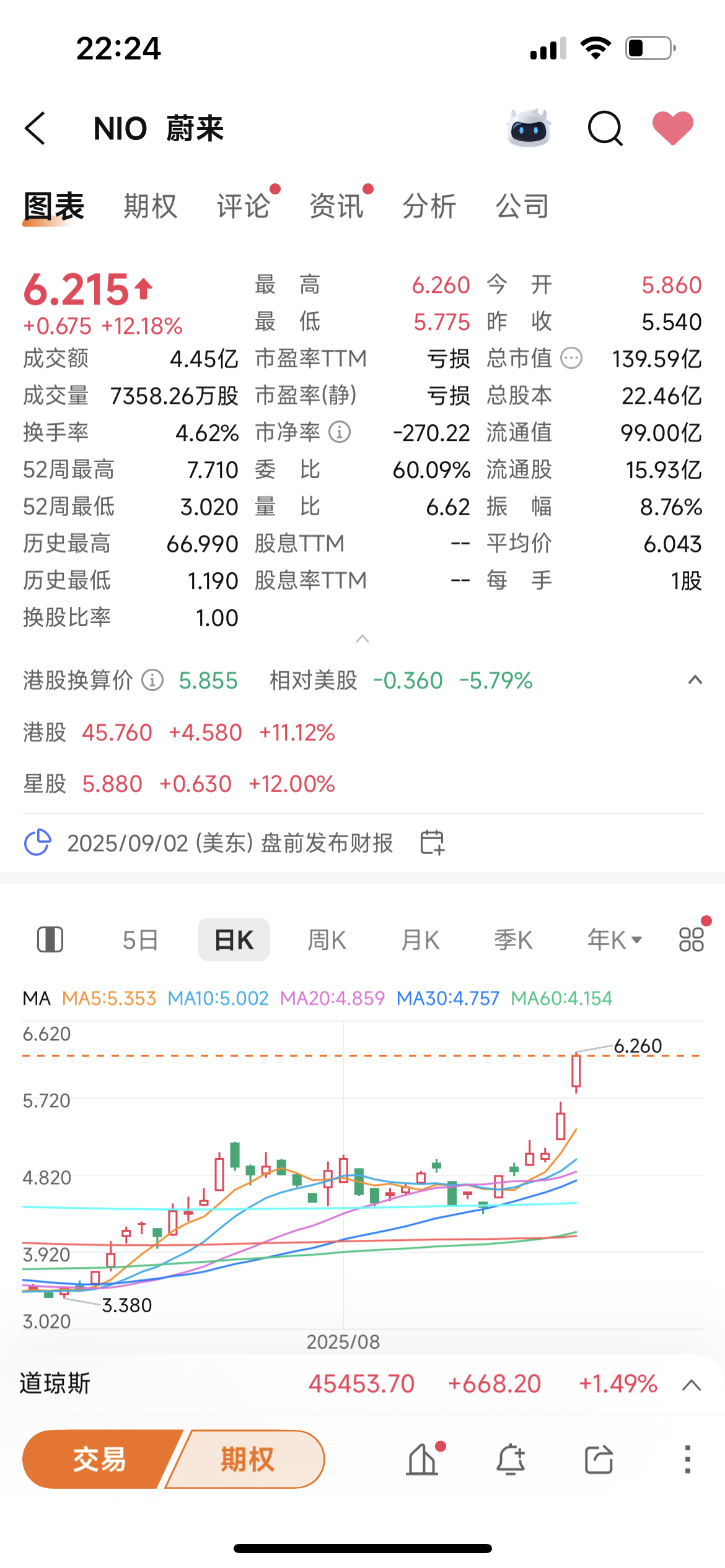
Task: Open the 评论 tab
Action: [244, 206]
